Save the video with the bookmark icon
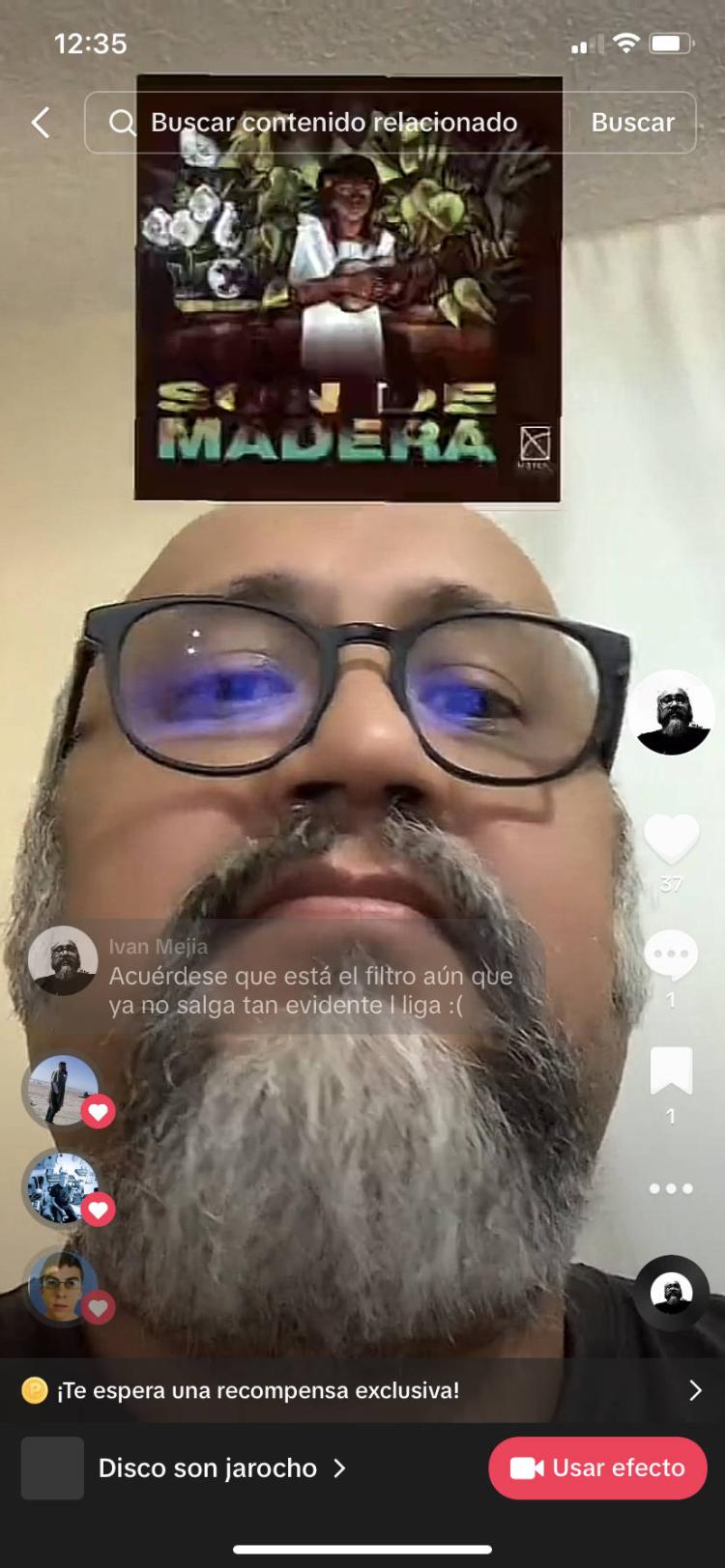Image resolution: width=725 pixels, height=1568 pixels. (671, 1070)
